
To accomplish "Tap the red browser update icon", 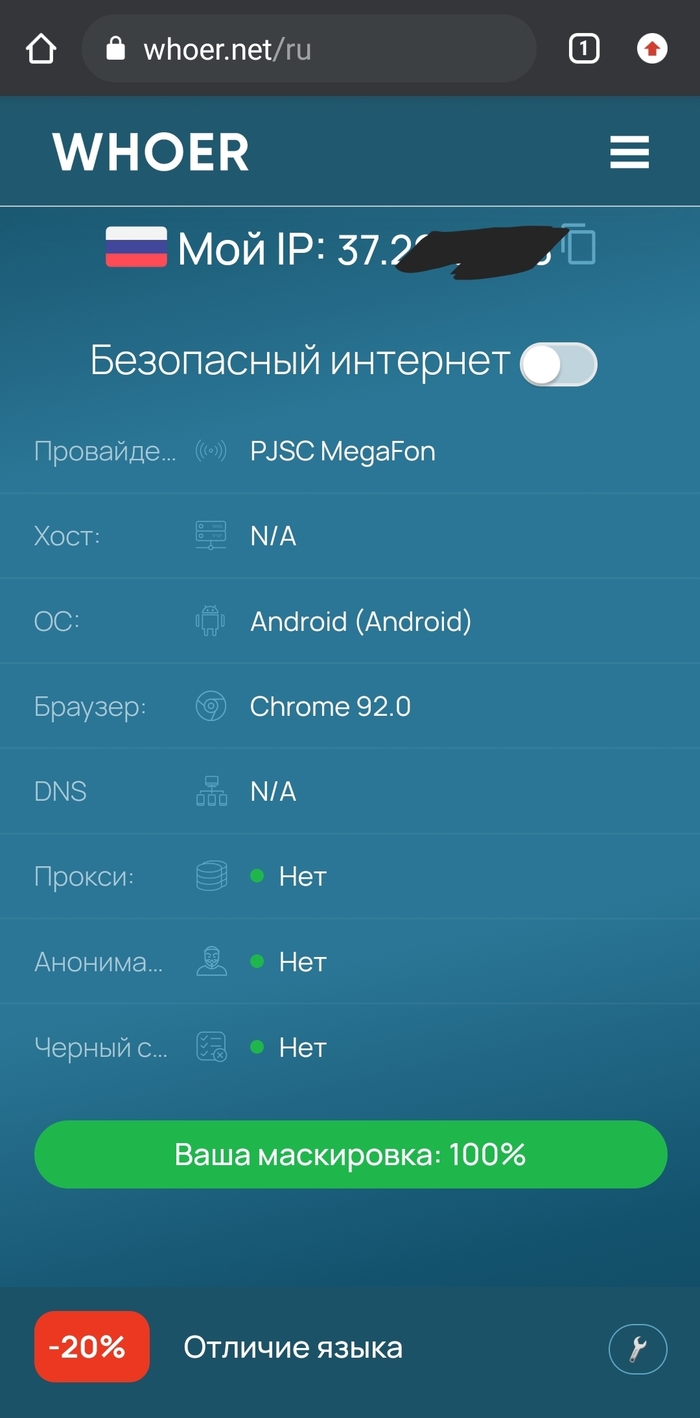I will click(x=652, y=48).
